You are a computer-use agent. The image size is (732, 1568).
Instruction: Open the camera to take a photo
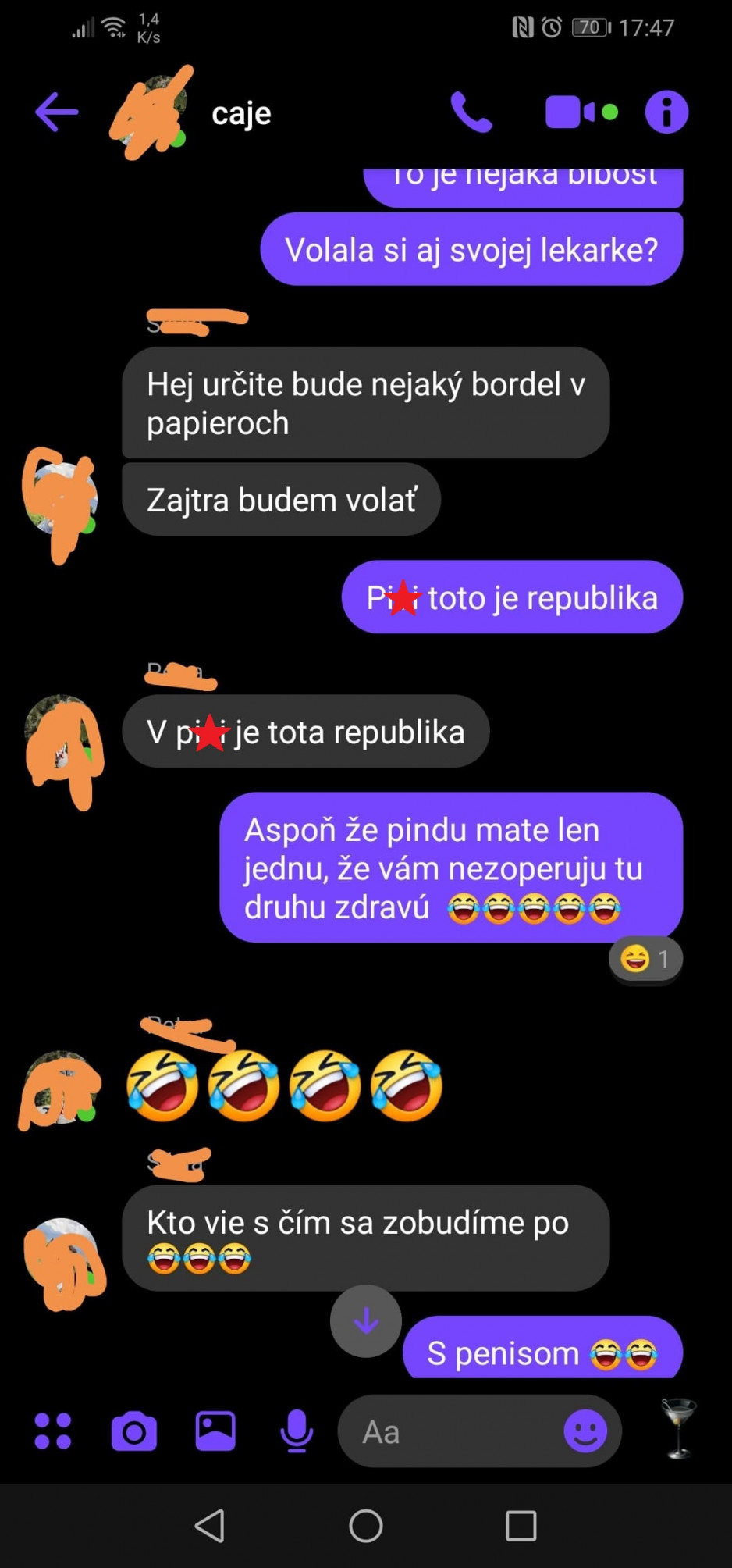coord(134,1431)
